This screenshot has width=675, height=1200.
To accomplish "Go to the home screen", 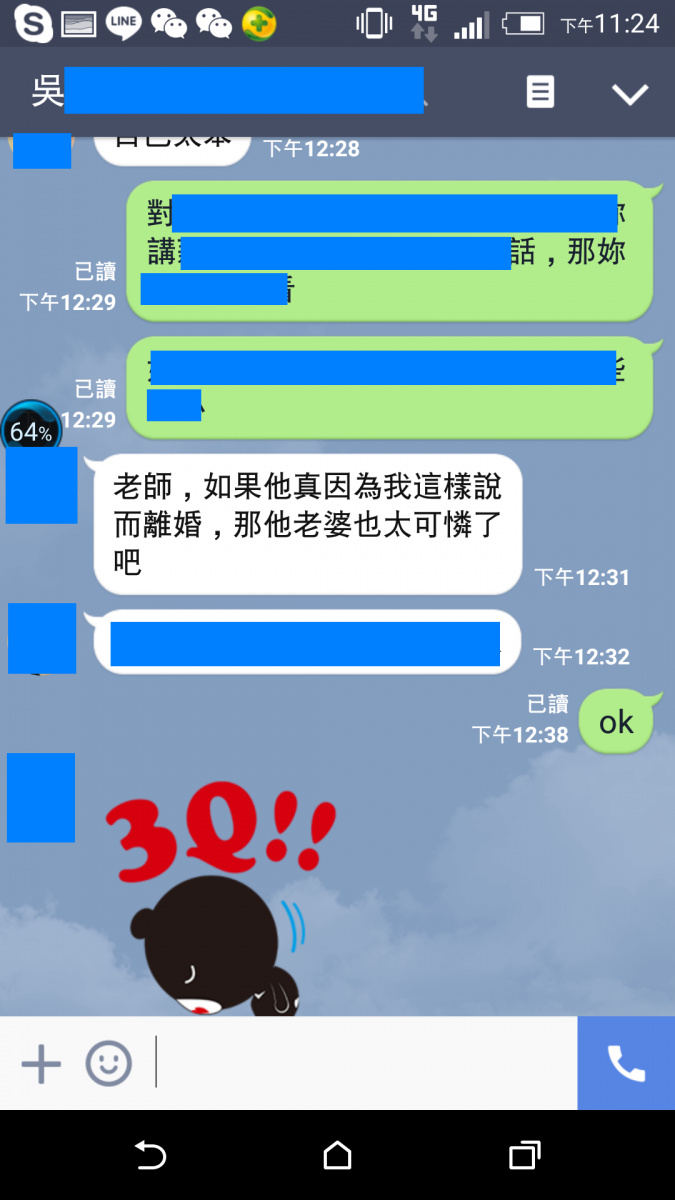I will (x=337, y=1156).
